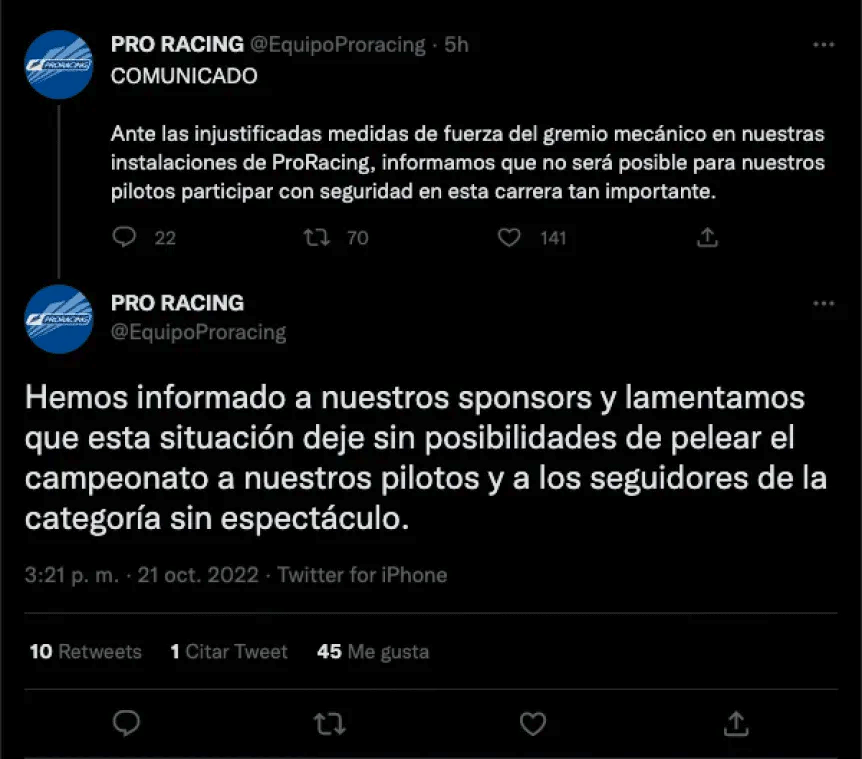Reply to the sponsors tweet
This screenshot has width=862, height=759.
point(127,723)
